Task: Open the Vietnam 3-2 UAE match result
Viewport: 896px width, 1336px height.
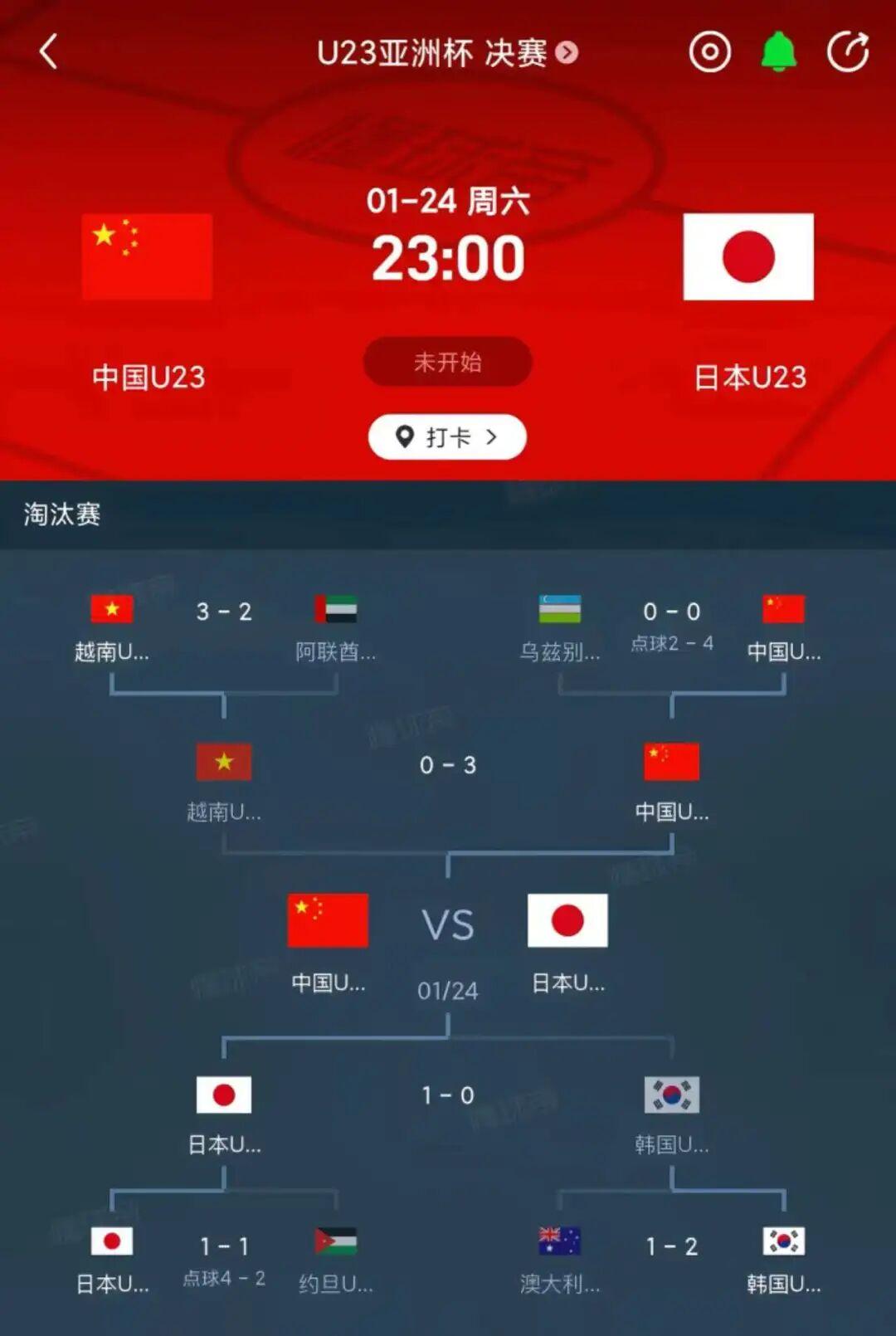Action: 224,610
